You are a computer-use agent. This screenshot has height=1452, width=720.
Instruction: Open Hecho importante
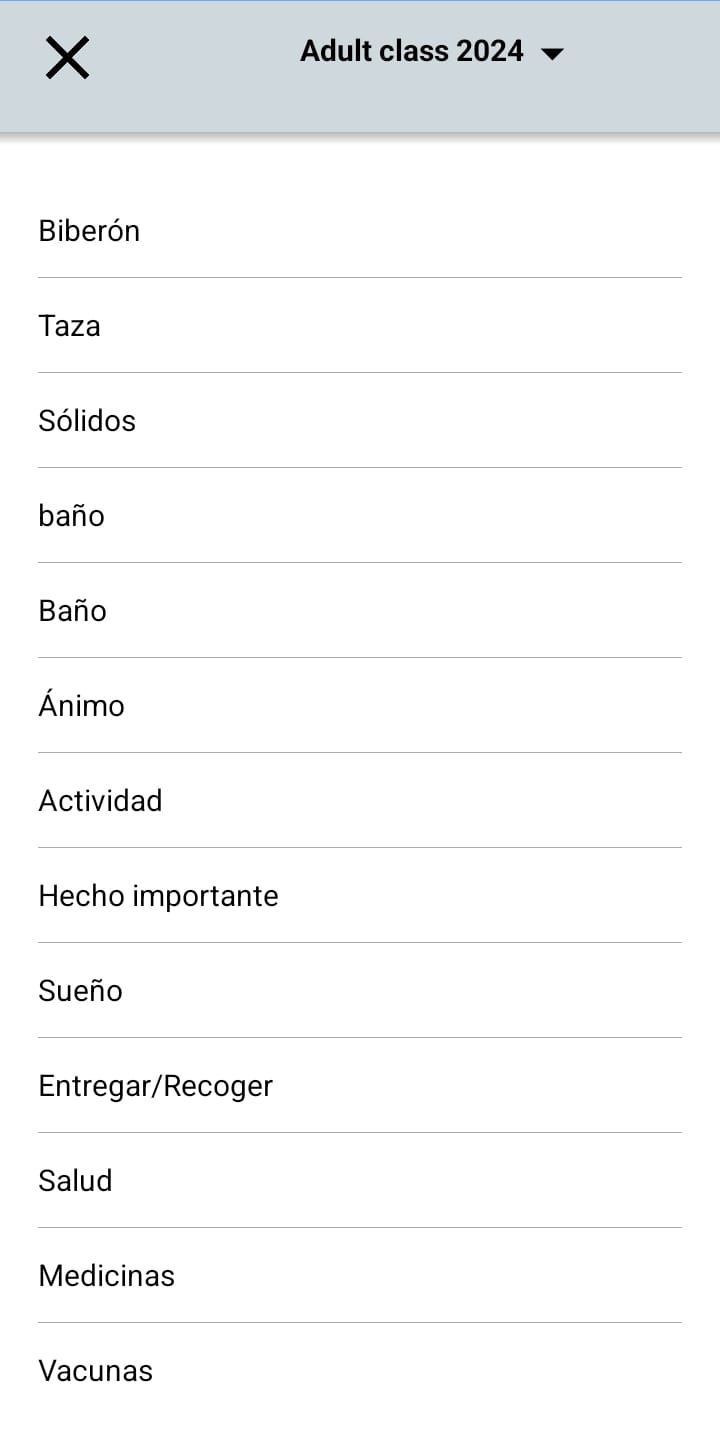[x=158, y=896]
